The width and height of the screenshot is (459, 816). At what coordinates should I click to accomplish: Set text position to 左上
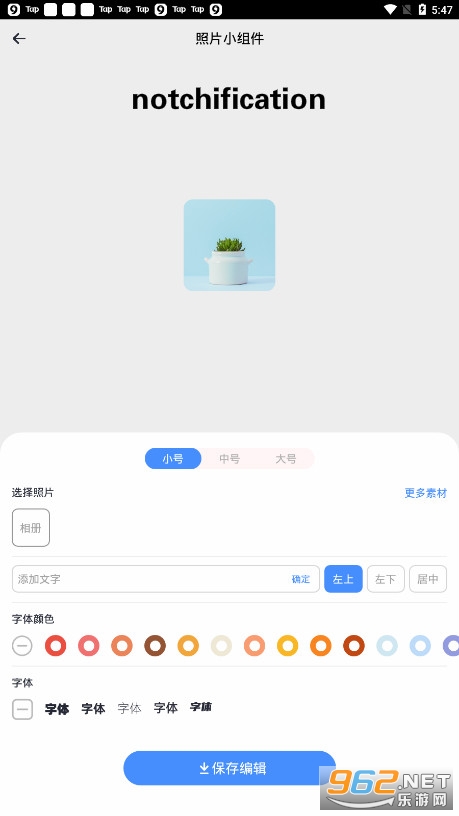coord(343,579)
